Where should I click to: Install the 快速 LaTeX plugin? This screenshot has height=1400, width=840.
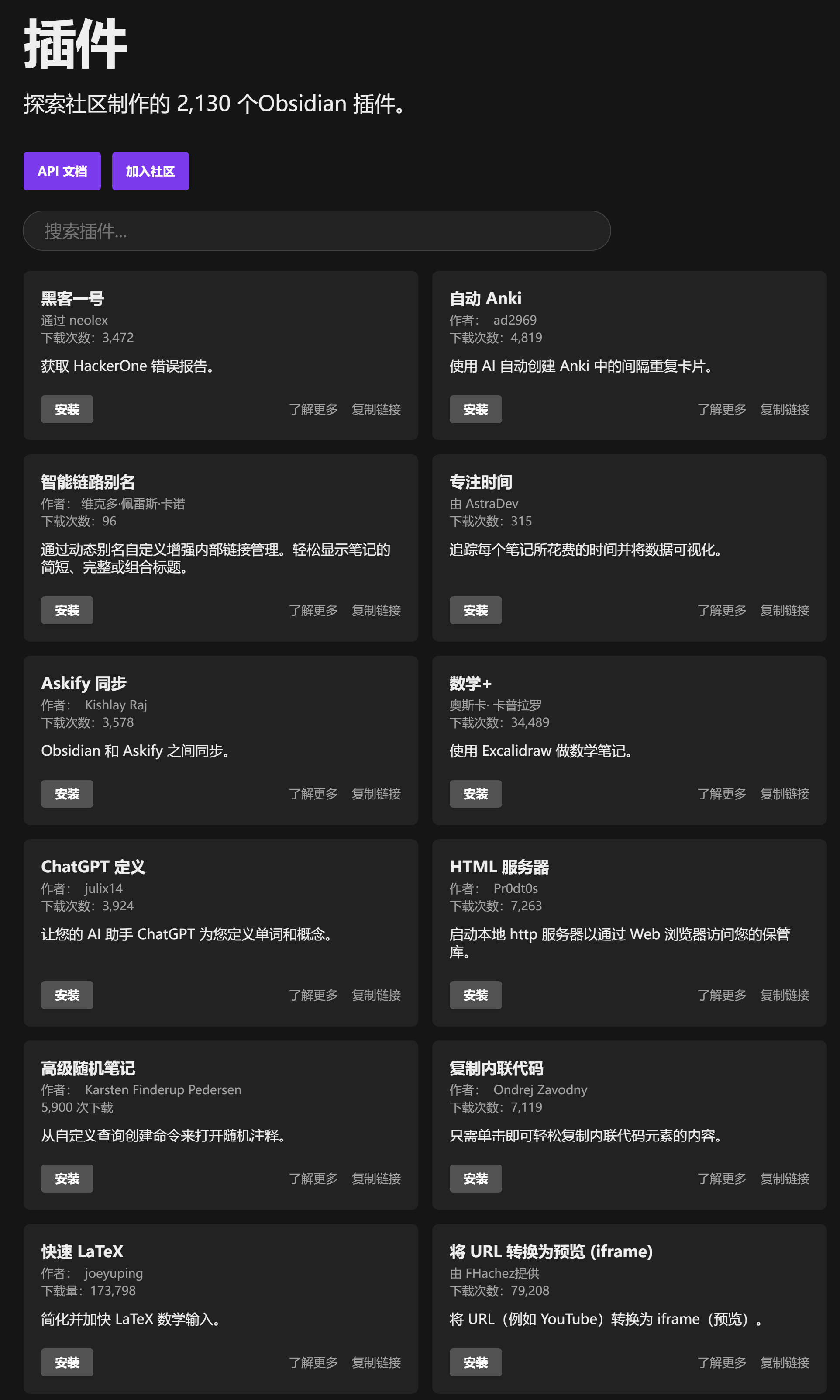67,1362
